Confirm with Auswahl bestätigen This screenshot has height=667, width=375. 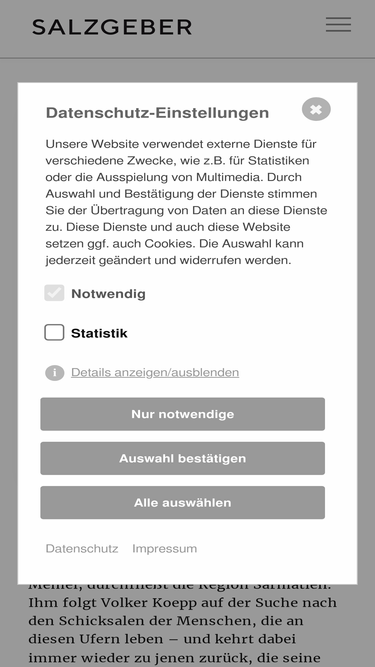click(182, 458)
